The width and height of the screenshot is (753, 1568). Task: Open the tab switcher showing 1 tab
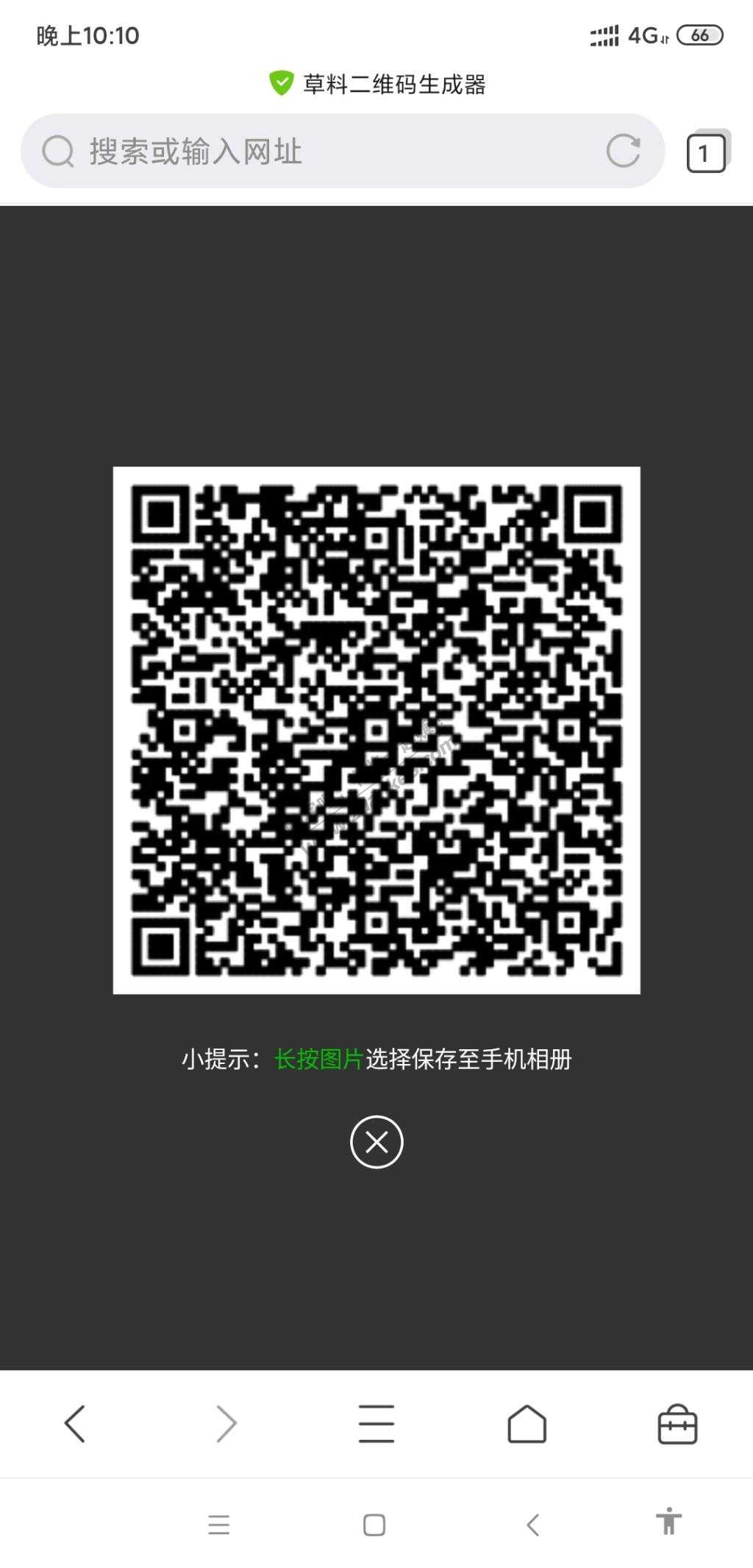point(706,152)
